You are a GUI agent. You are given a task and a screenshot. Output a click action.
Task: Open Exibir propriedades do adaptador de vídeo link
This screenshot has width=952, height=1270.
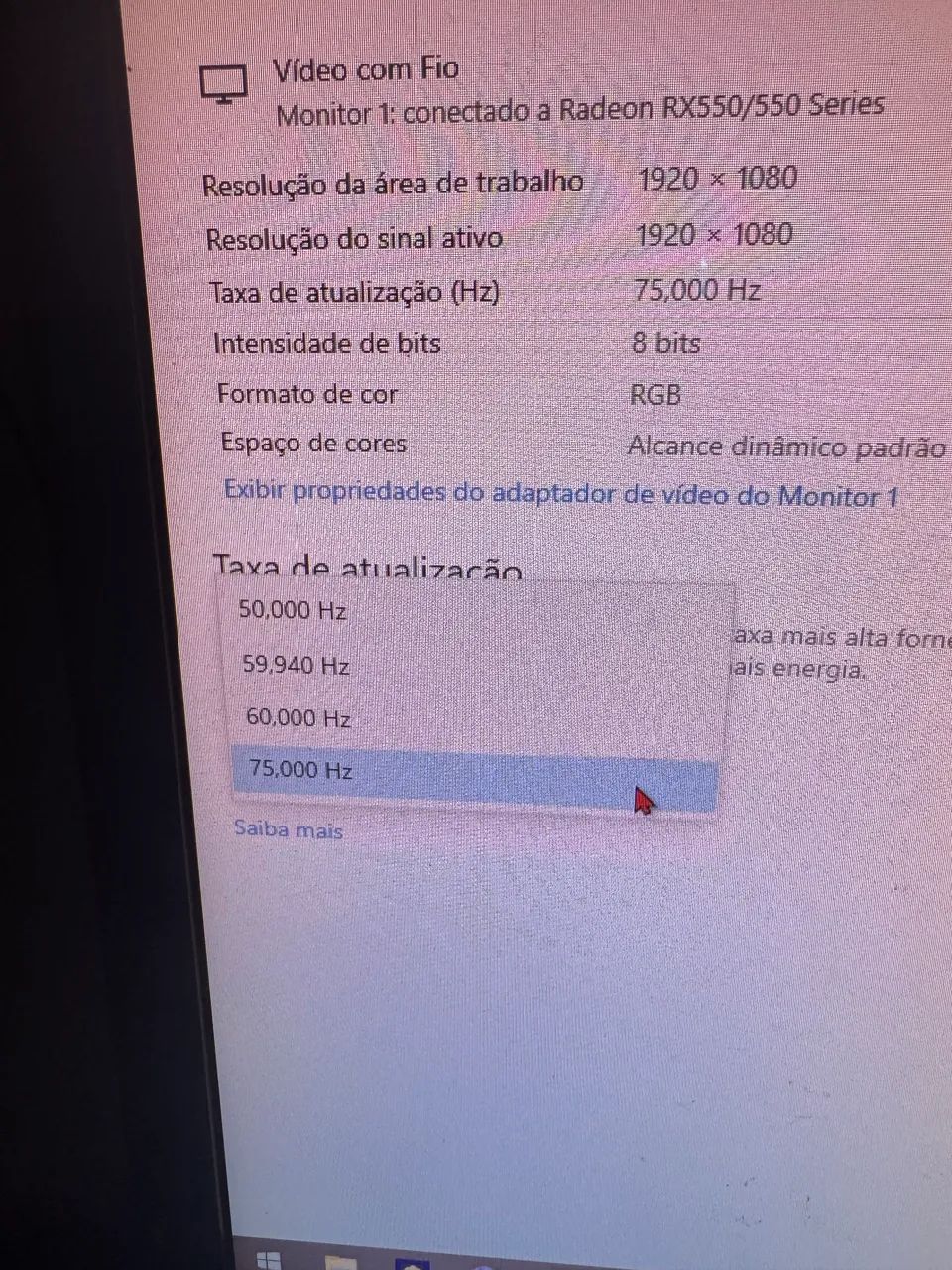pyautogui.click(x=560, y=493)
